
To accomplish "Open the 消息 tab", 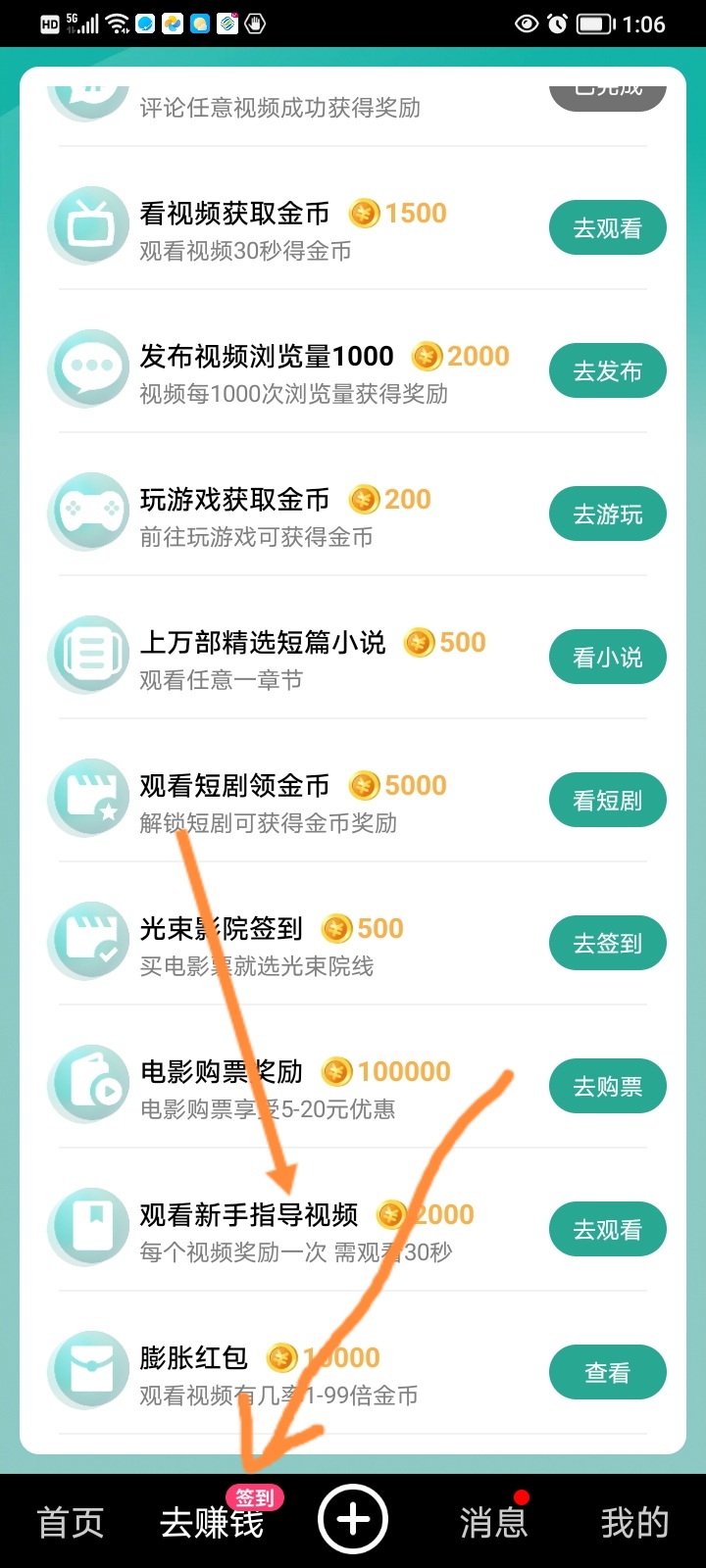I will (x=494, y=1523).
